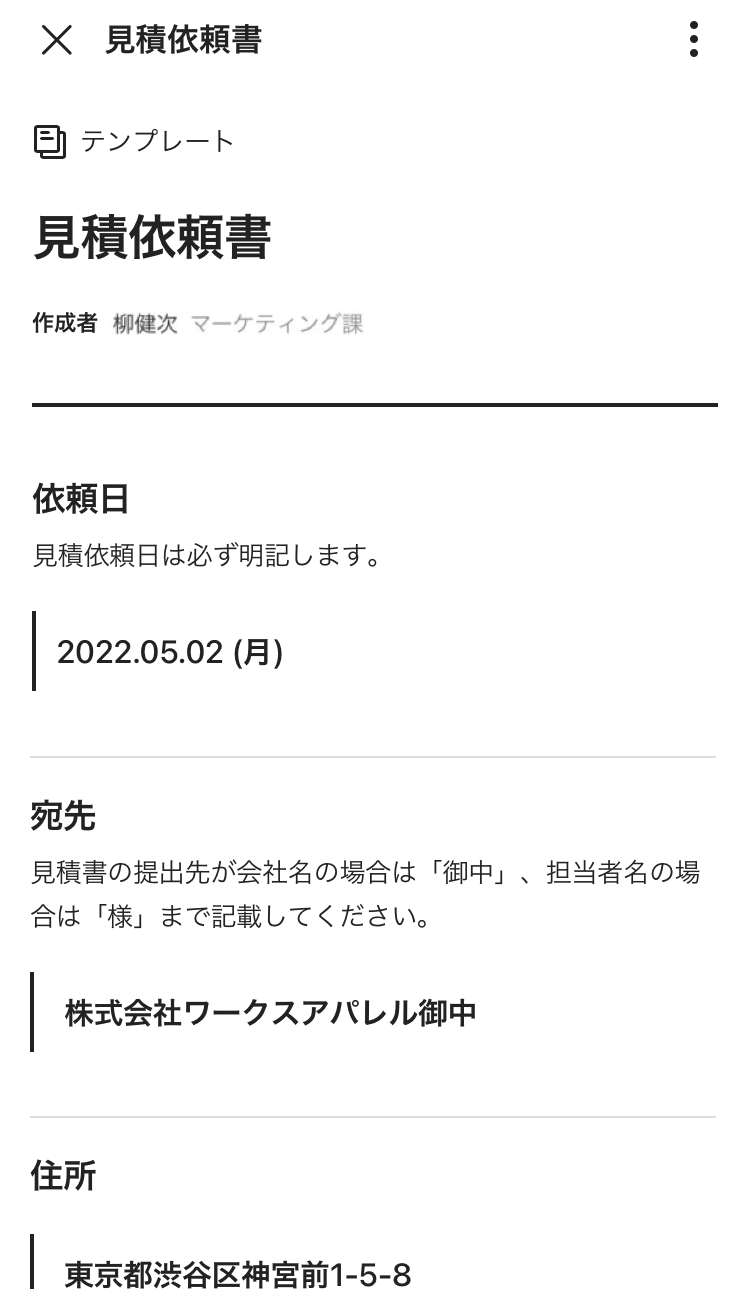Close the 見積依頼書 document
The width and height of the screenshot is (750, 1289).
tap(57, 40)
